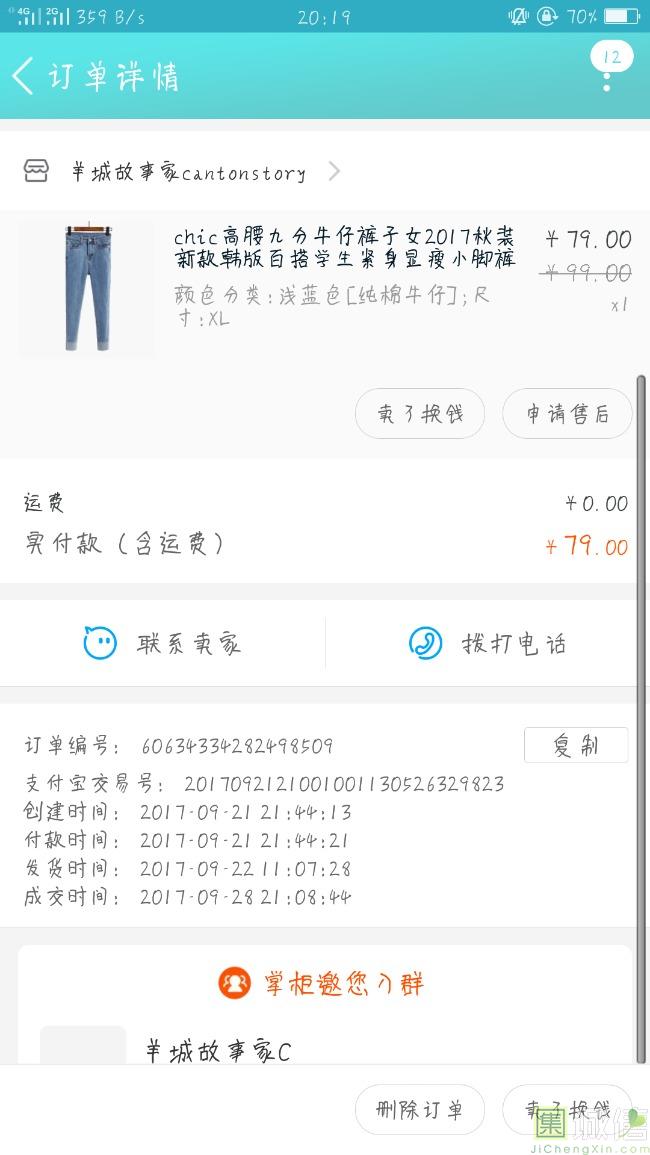The image size is (650, 1155).
Task: Delete this order using 删除订单
Action: pos(420,1110)
